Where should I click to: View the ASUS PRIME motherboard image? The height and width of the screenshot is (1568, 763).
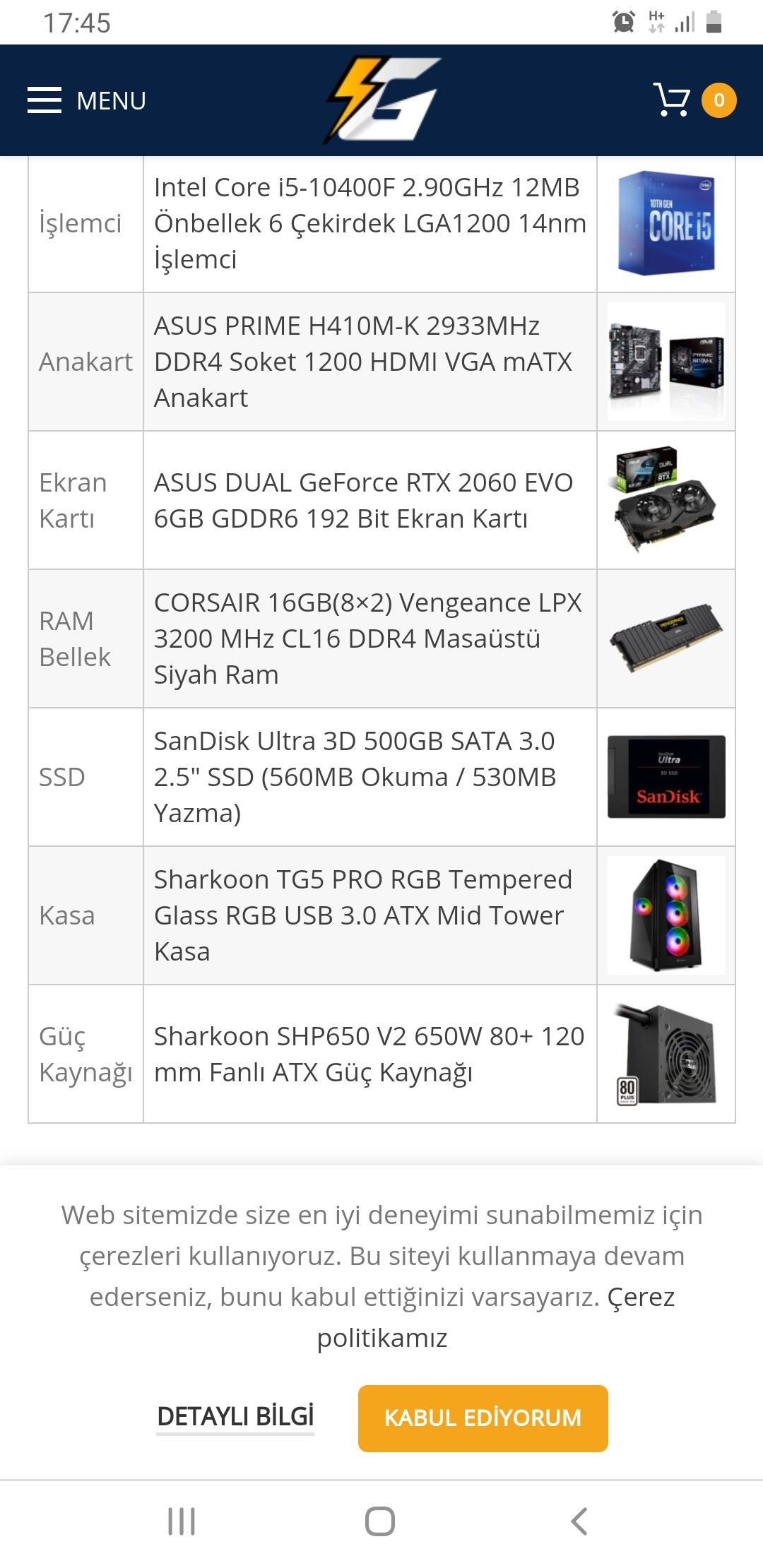(666, 361)
